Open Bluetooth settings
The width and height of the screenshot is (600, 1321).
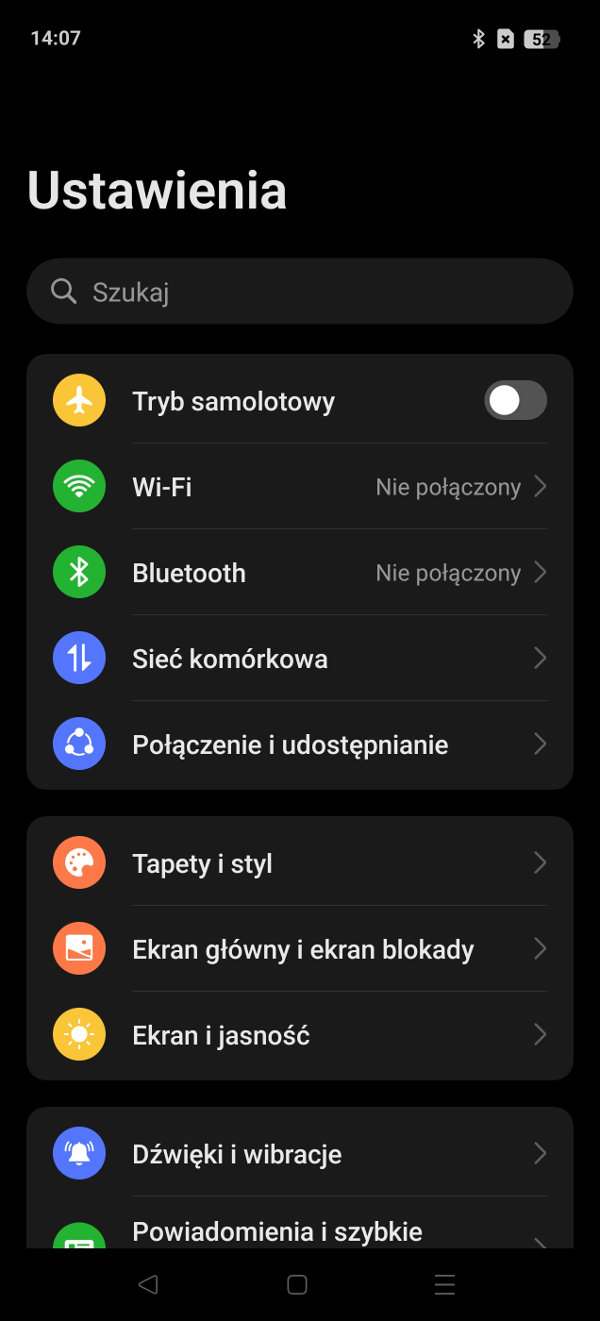(300, 573)
